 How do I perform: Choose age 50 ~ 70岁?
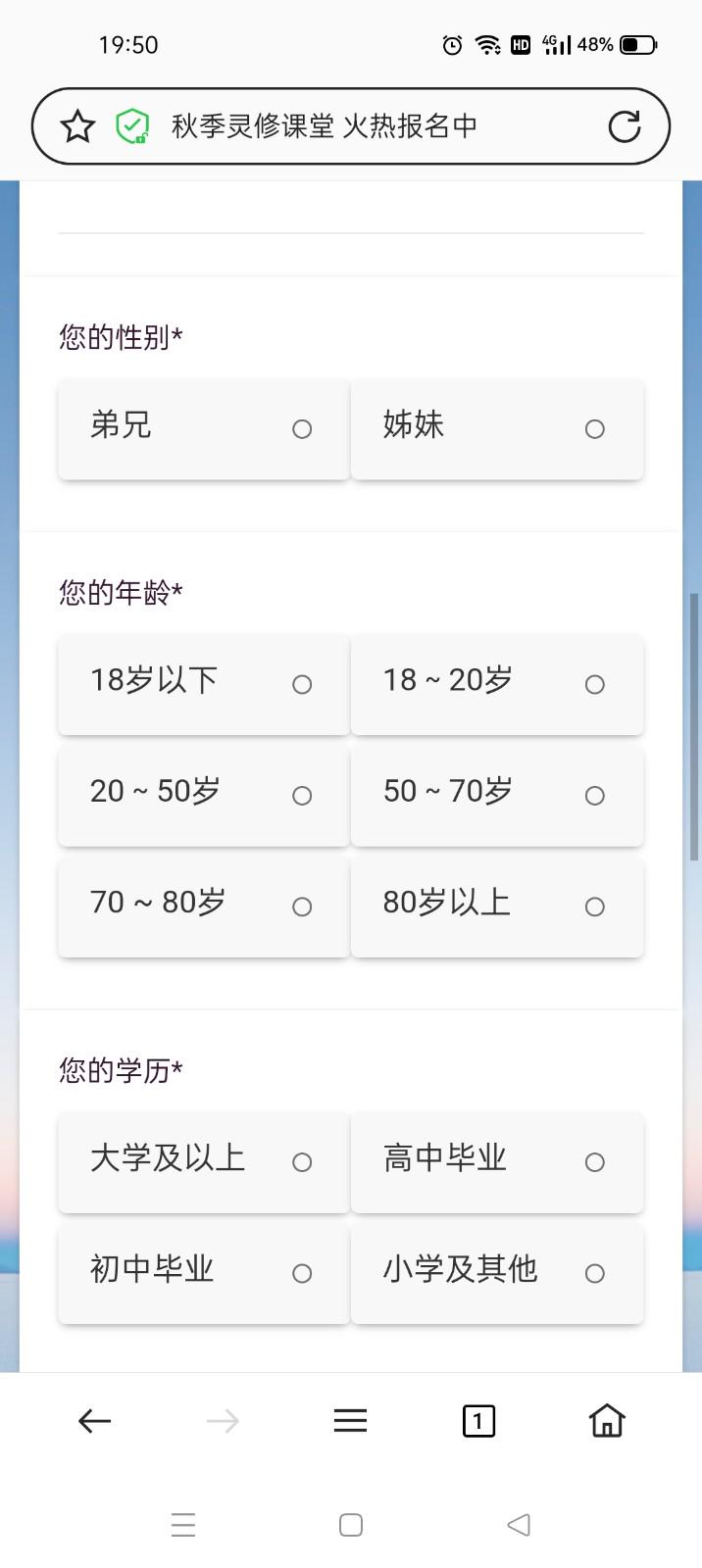pos(497,795)
